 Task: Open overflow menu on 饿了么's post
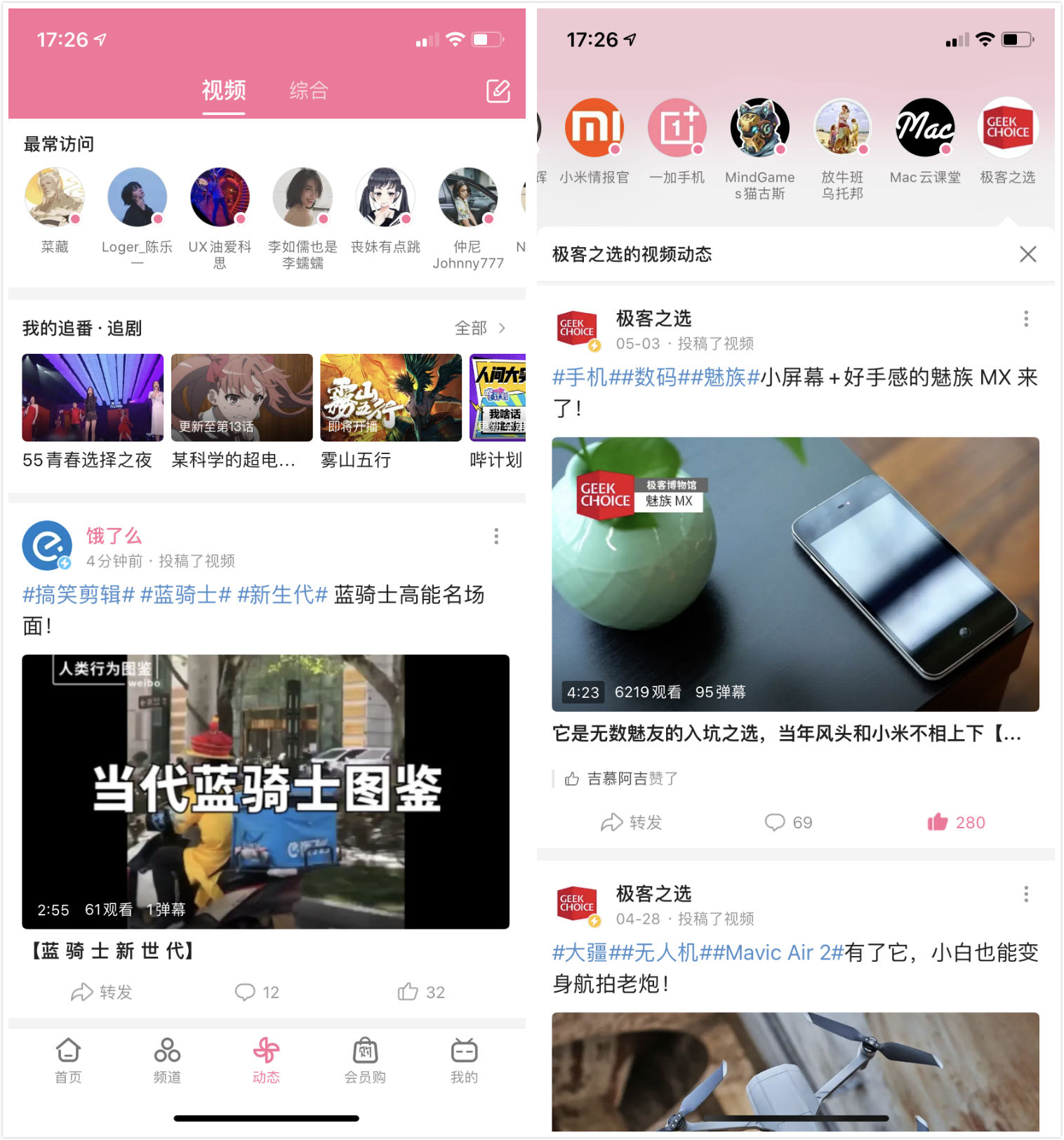(x=496, y=536)
